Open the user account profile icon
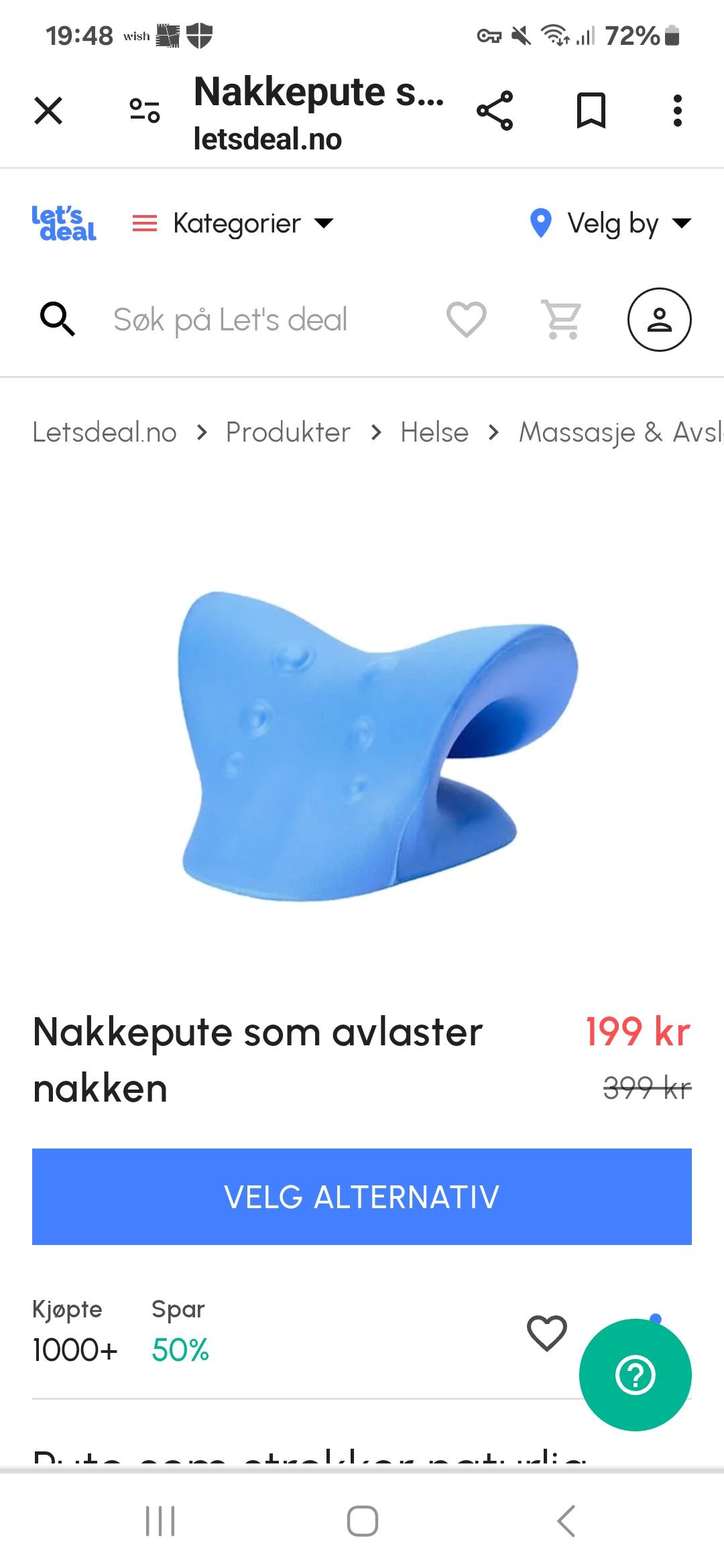The width and height of the screenshot is (724, 1568). 660,320
